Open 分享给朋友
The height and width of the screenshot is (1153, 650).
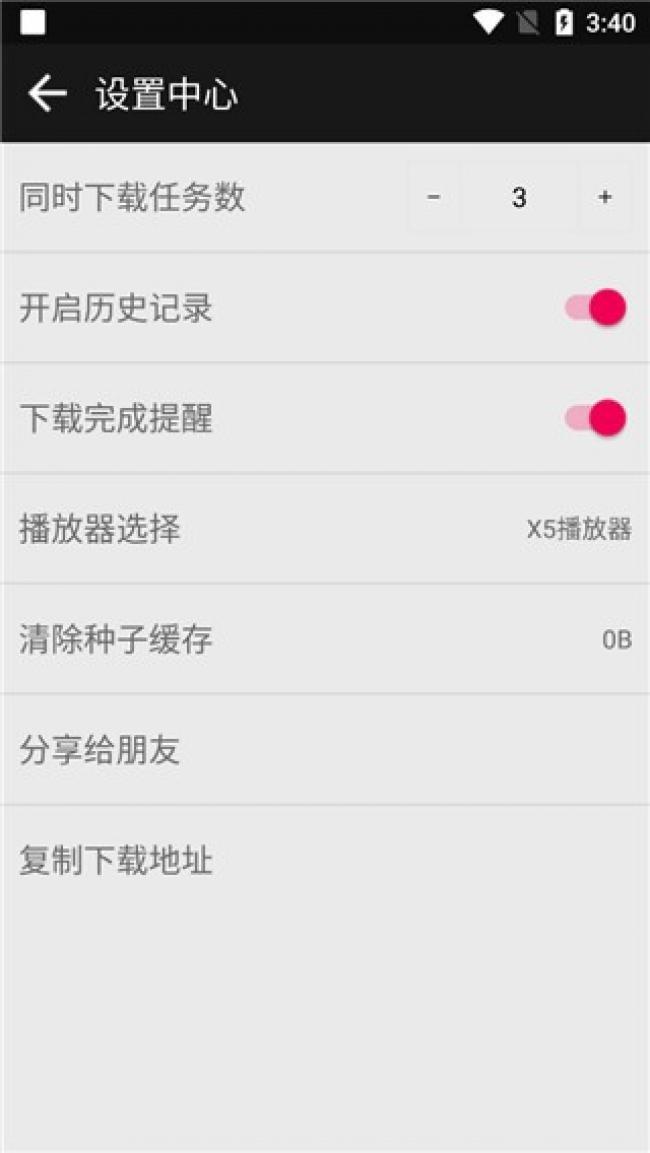[325, 750]
